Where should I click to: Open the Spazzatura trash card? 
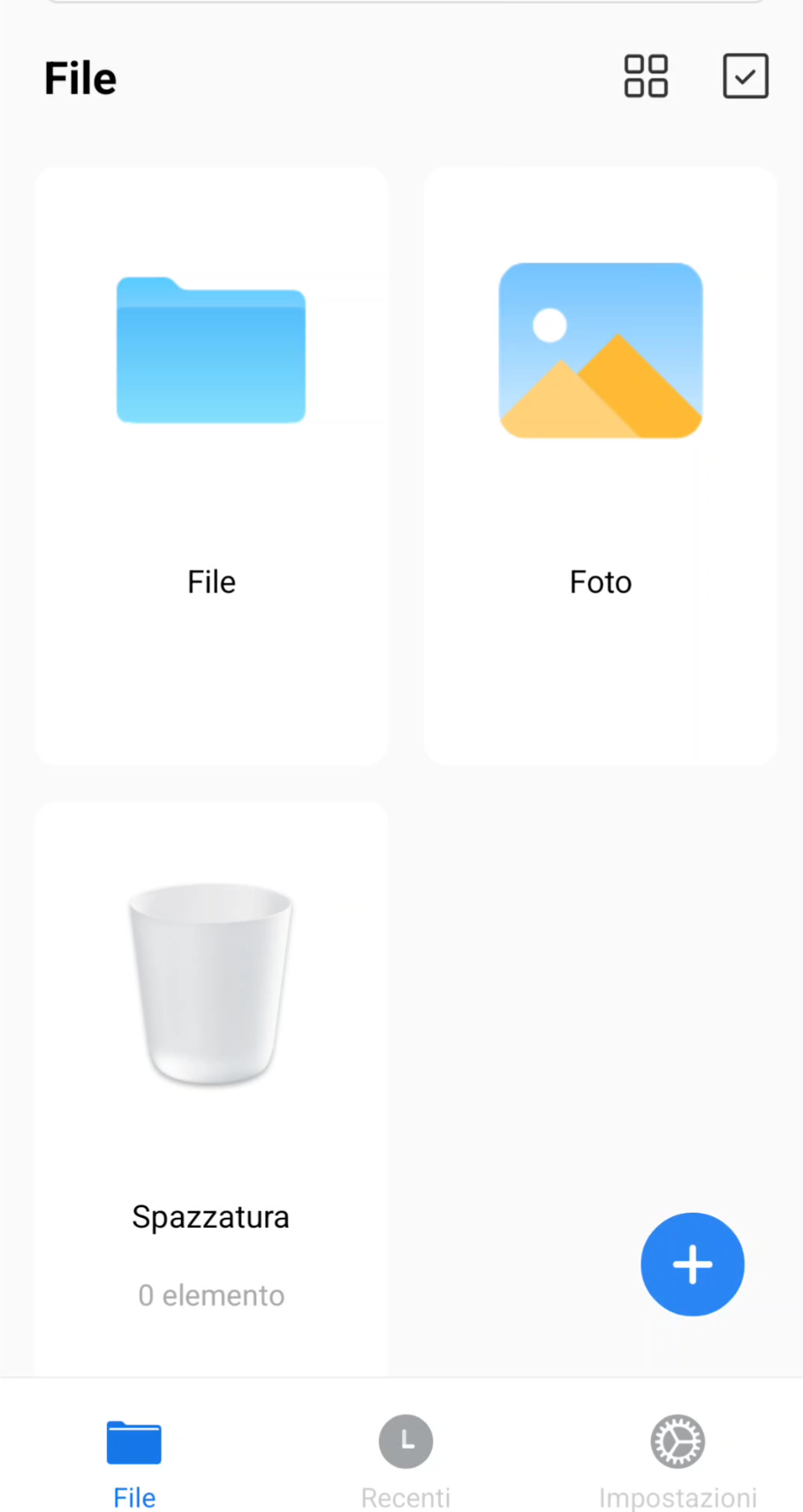(211, 1088)
